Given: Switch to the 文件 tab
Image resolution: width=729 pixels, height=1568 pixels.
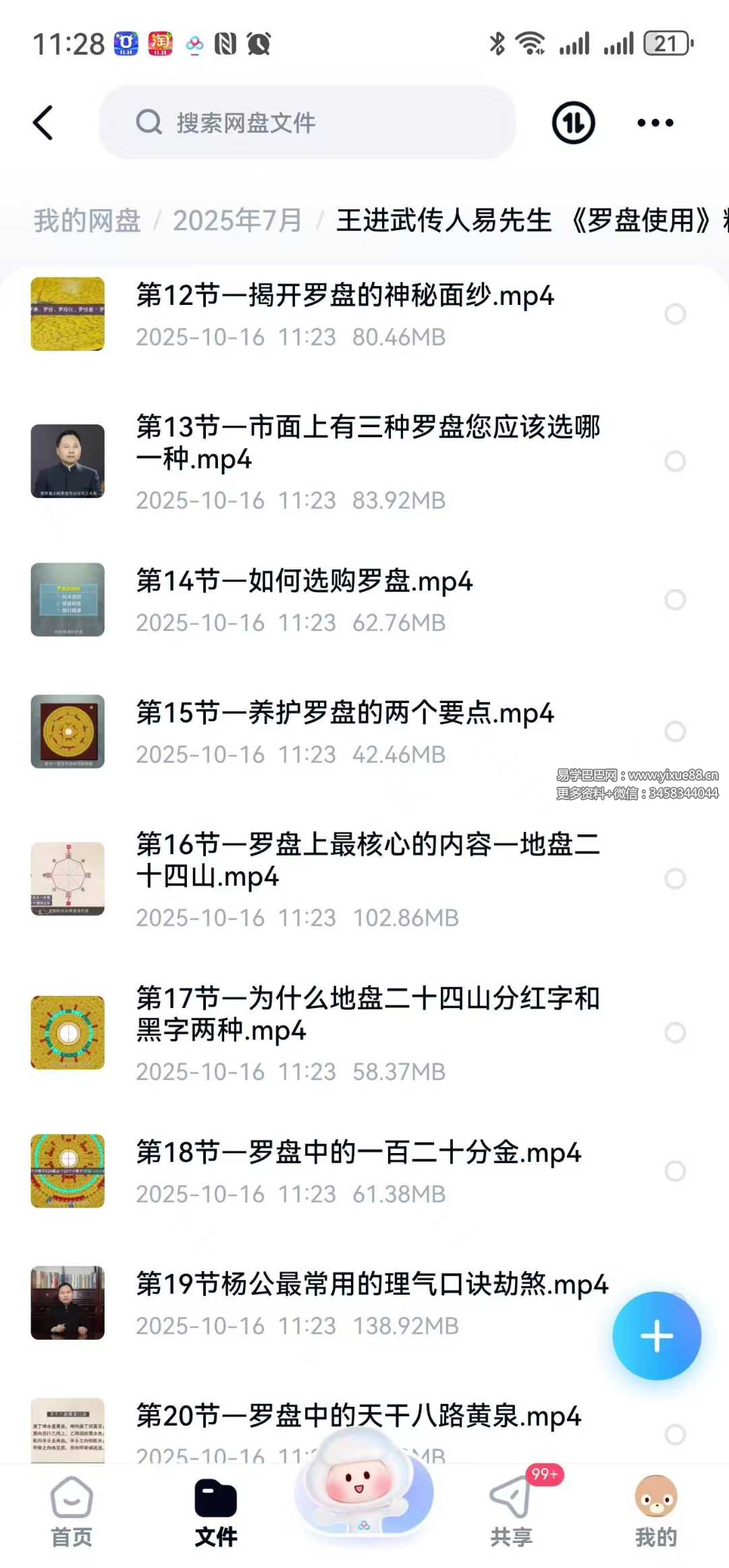Looking at the screenshot, I should coord(215,1511).
